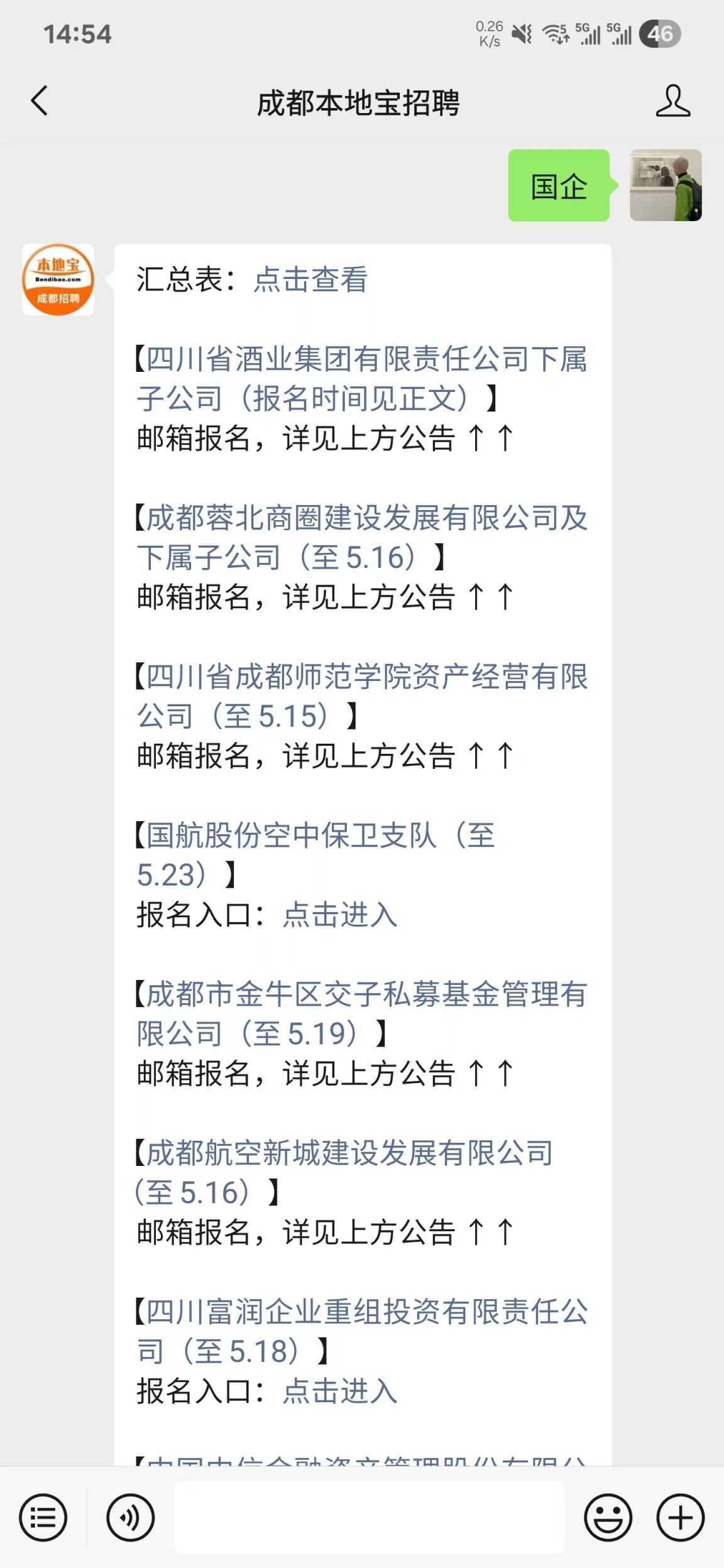Image resolution: width=724 pixels, height=1568 pixels.
Task: Focus the message text field
Action: (x=369, y=1516)
